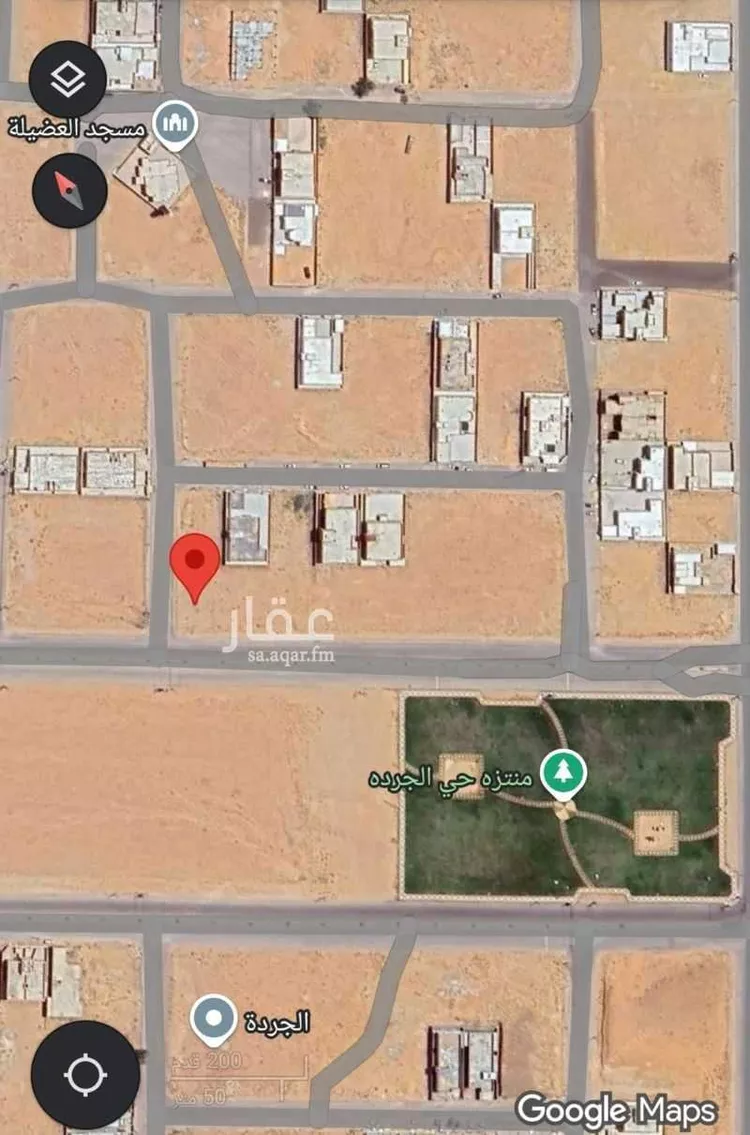Center map on my location
Image resolution: width=750 pixels, height=1135 pixels.
point(85,1075)
